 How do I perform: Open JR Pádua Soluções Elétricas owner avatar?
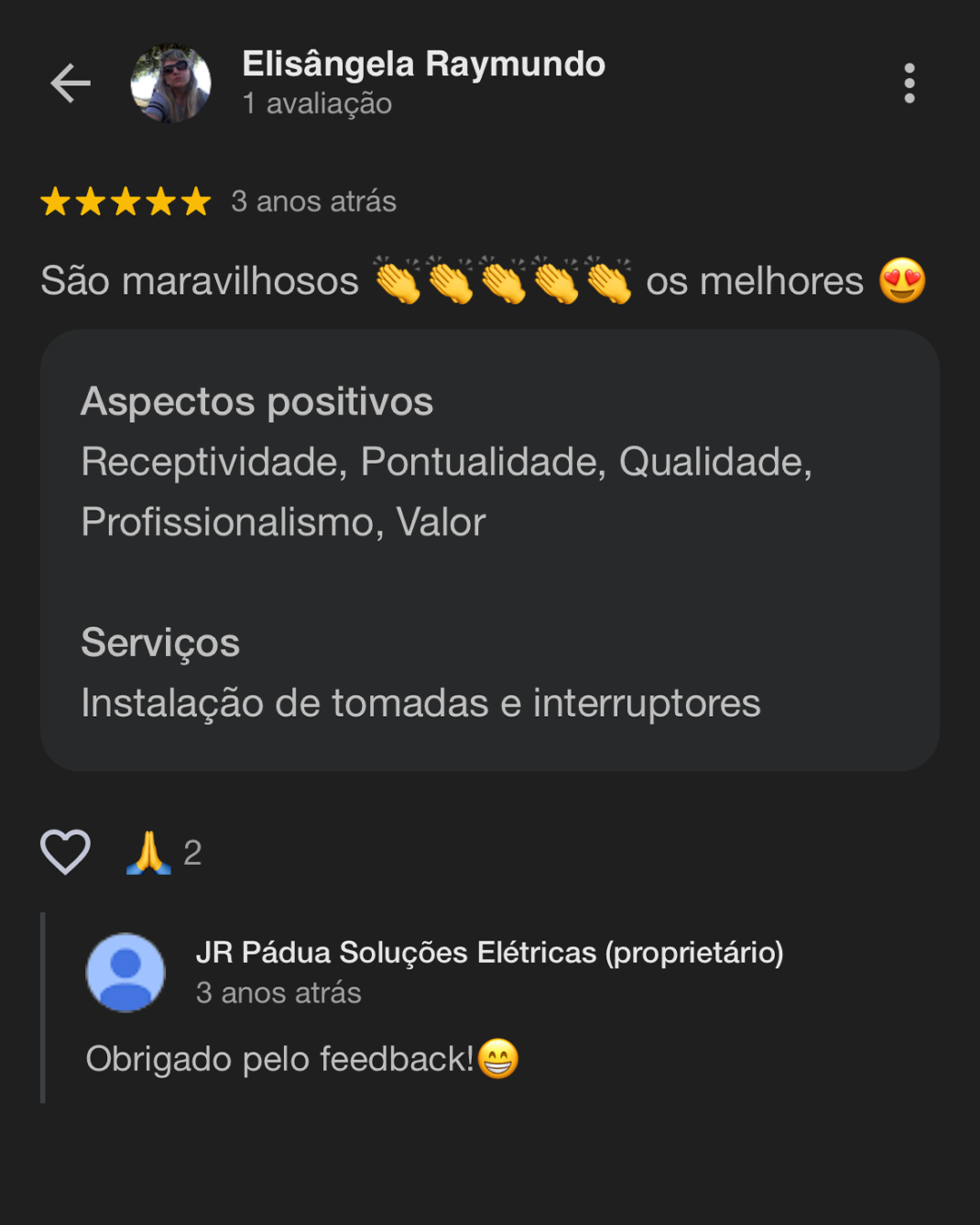[x=125, y=972]
